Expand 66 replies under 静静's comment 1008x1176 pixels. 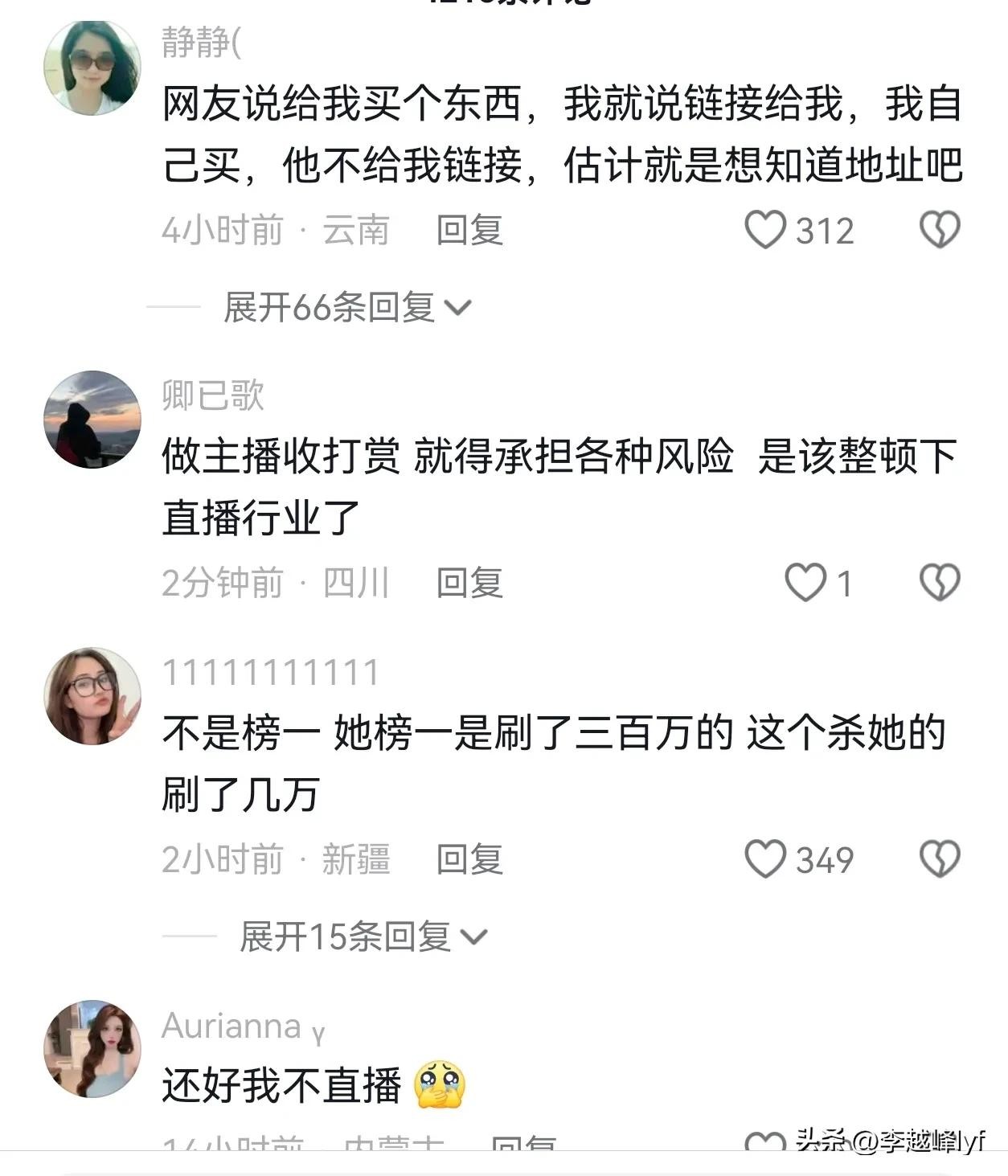coord(347,307)
